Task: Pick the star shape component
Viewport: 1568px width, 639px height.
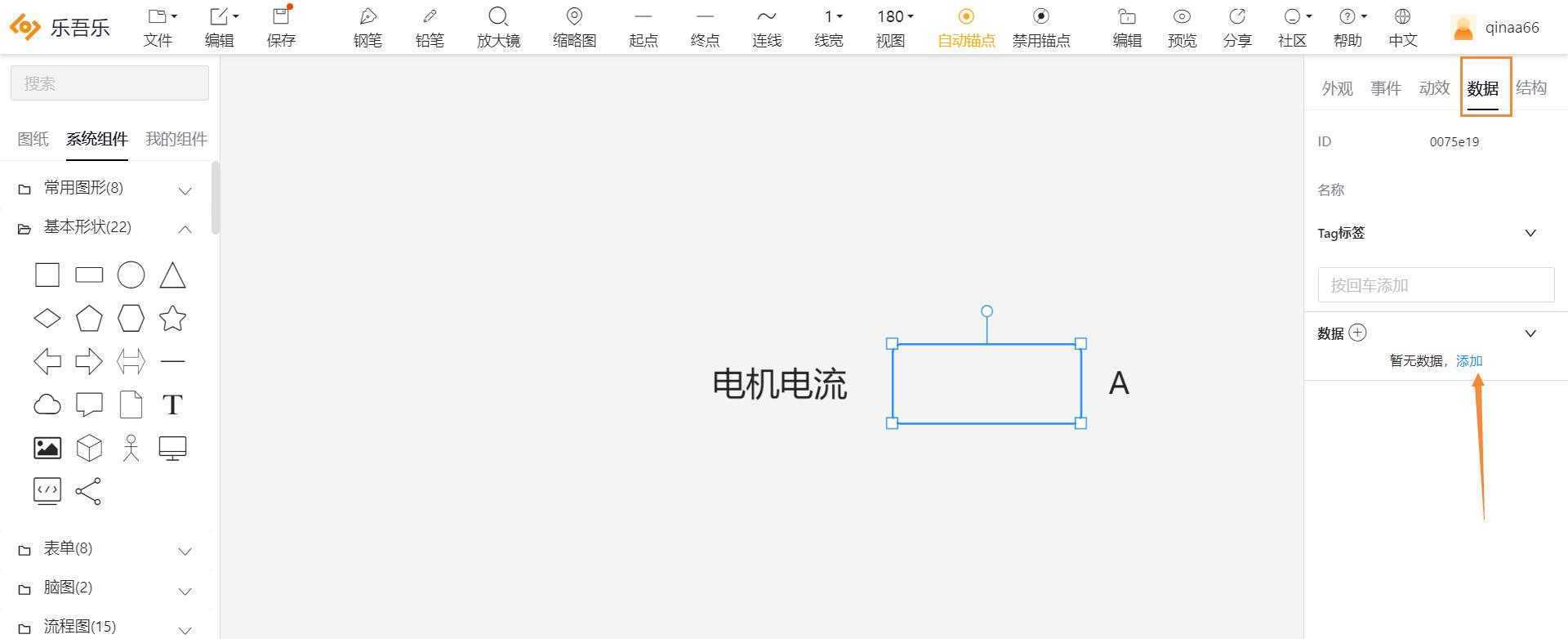Action: [172, 318]
